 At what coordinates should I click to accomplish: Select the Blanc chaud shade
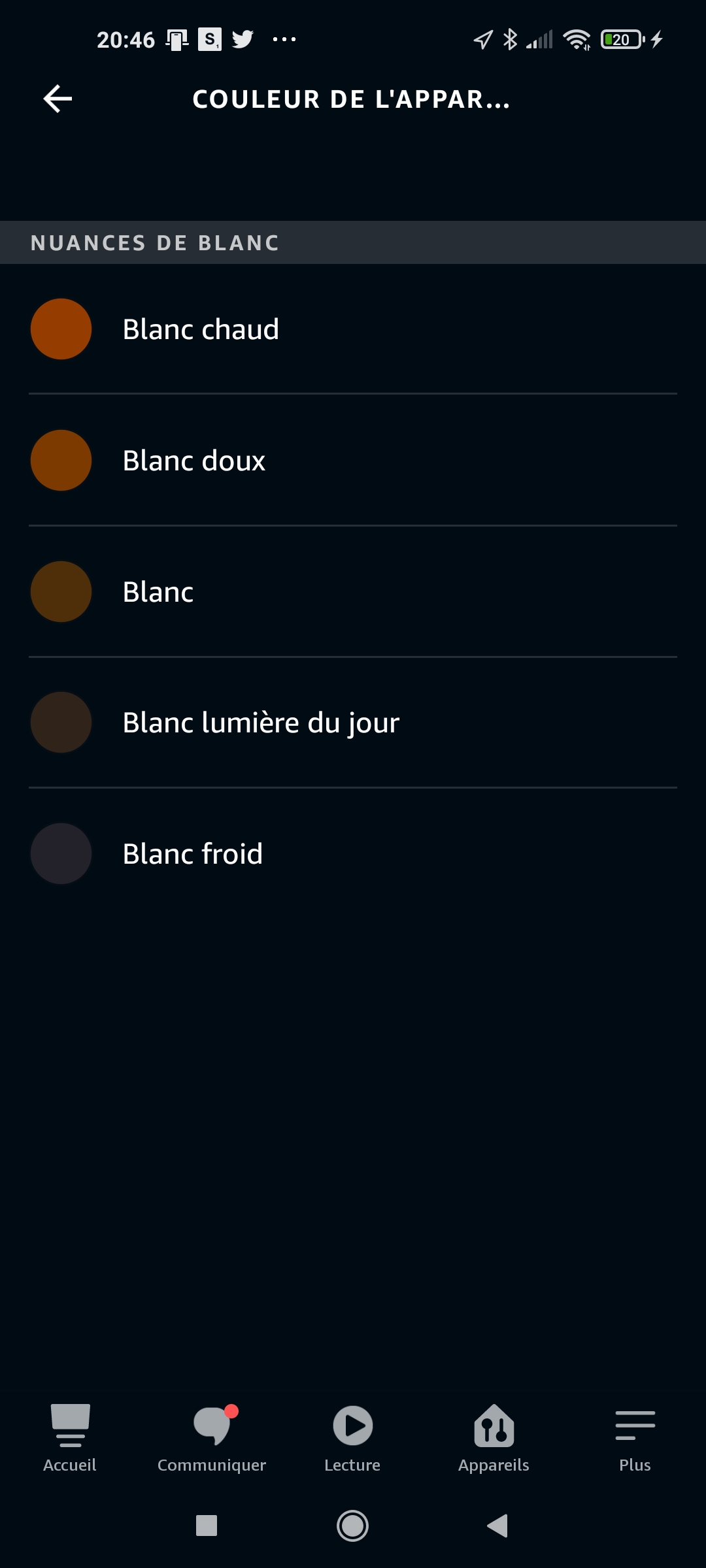click(353, 329)
